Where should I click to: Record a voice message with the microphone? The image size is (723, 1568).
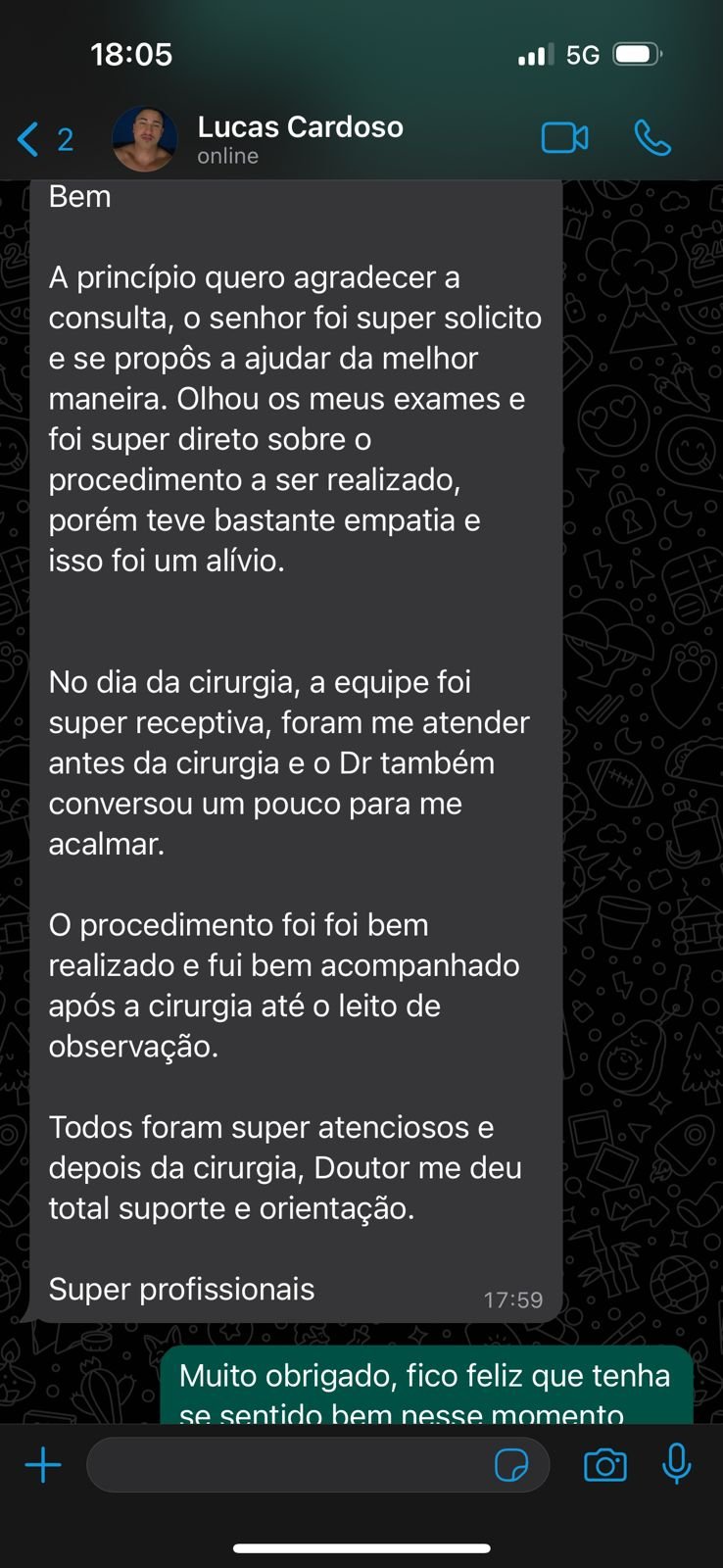[676, 1465]
